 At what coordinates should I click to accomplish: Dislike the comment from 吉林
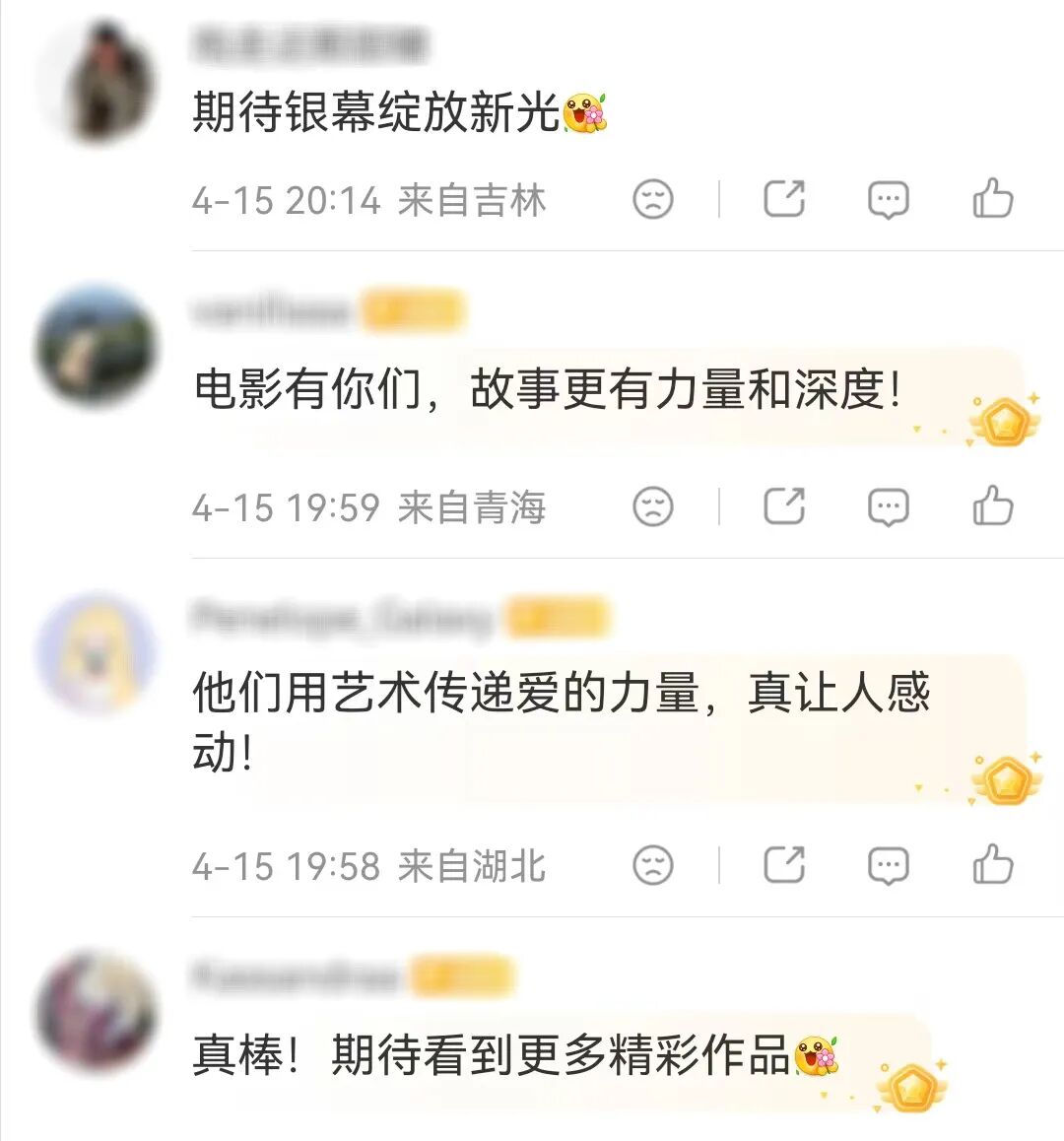(x=652, y=199)
